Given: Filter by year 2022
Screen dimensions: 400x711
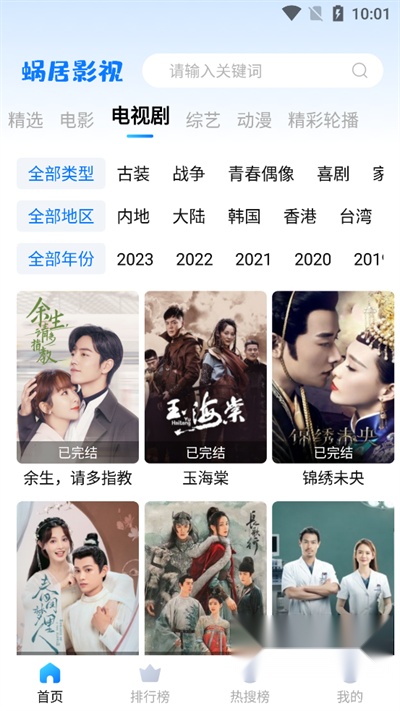Looking at the screenshot, I should [x=194, y=259].
